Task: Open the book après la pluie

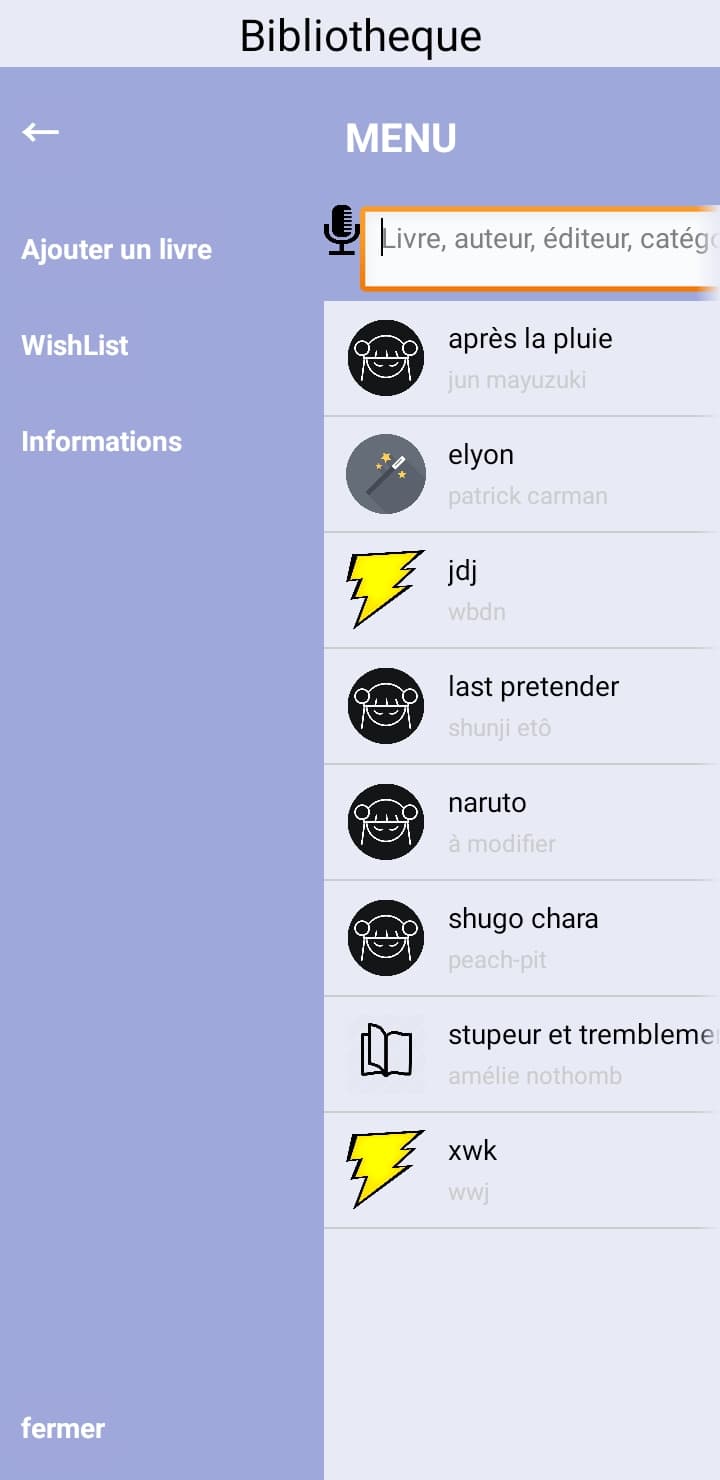Action: point(522,359)
